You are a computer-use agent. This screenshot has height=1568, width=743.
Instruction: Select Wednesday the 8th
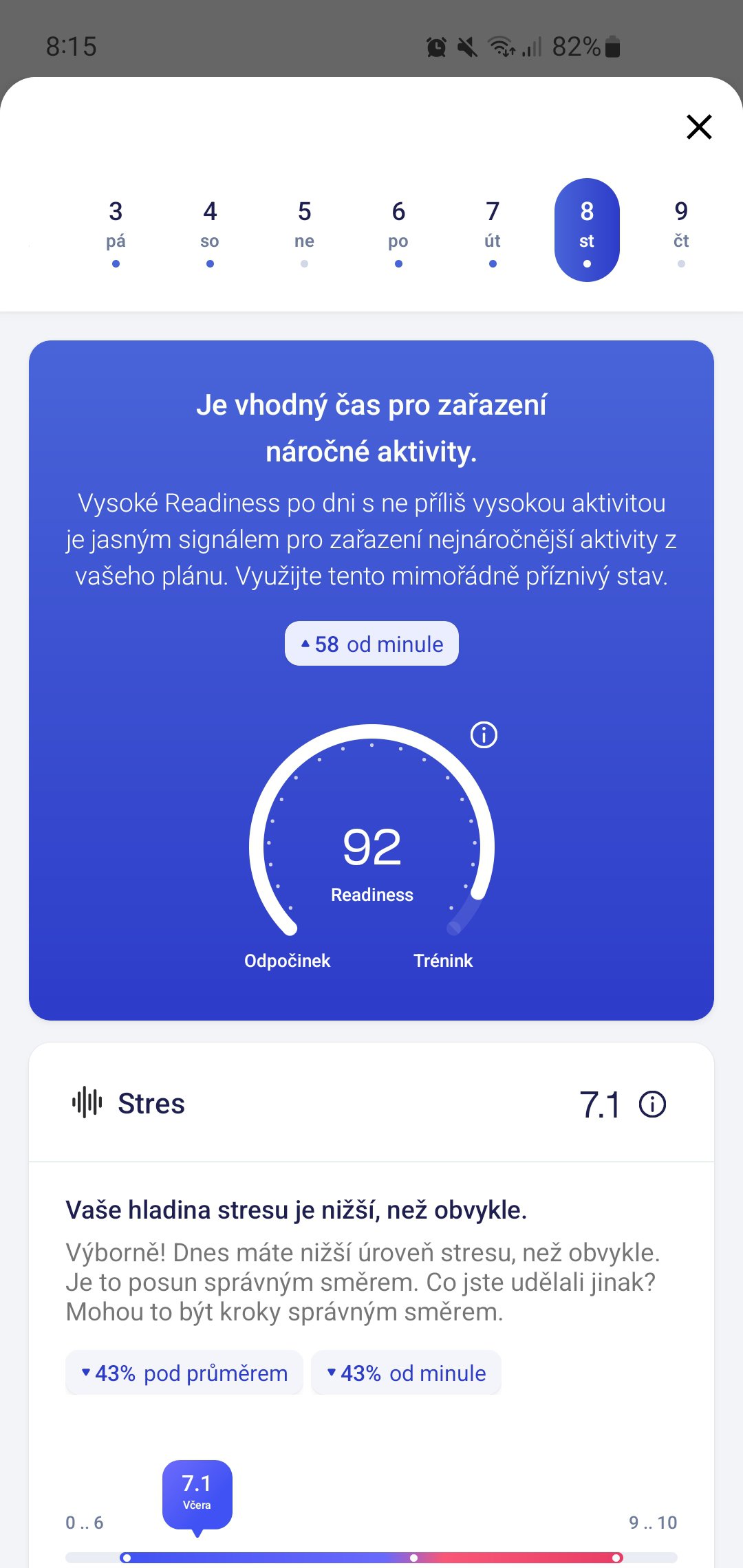[x=587, y=230]
